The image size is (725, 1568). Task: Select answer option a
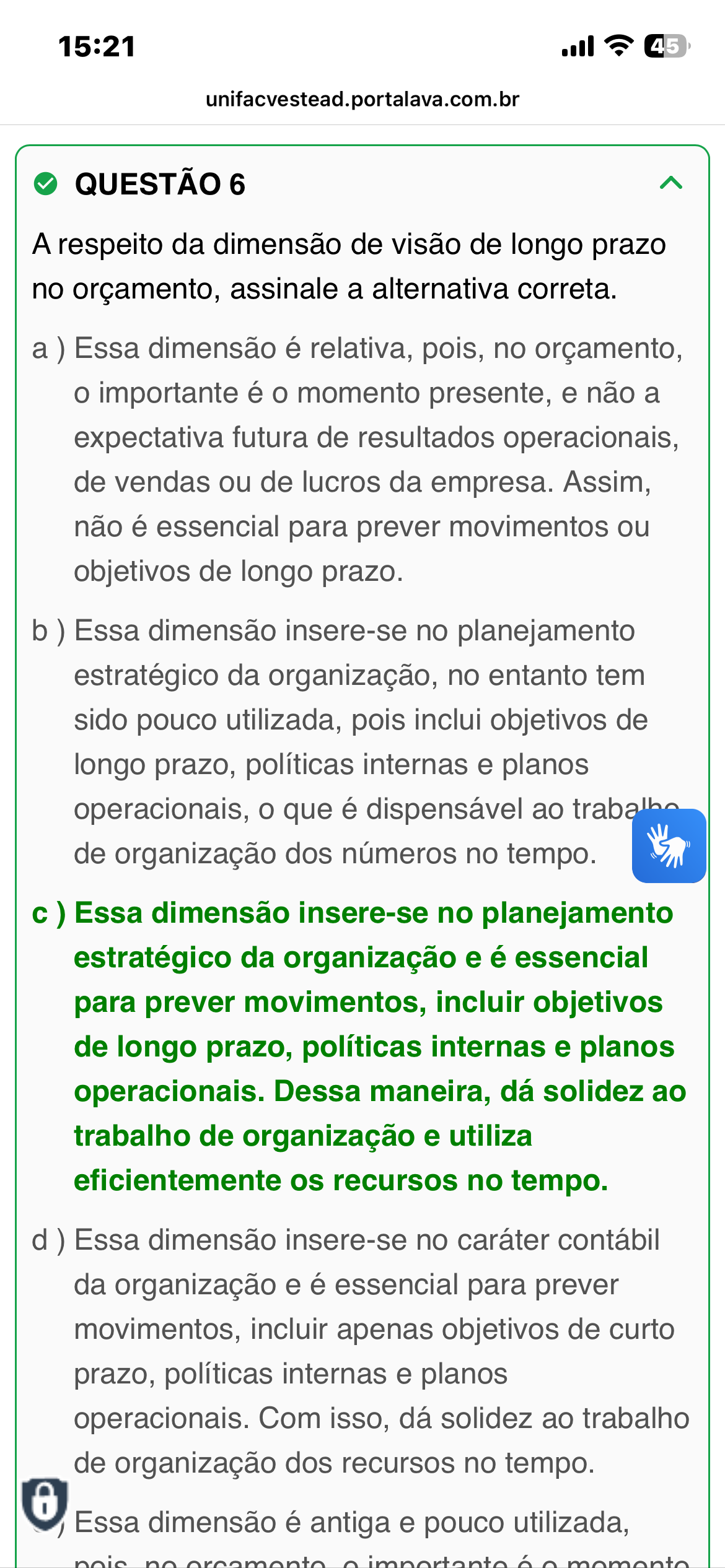coord(362,460)
